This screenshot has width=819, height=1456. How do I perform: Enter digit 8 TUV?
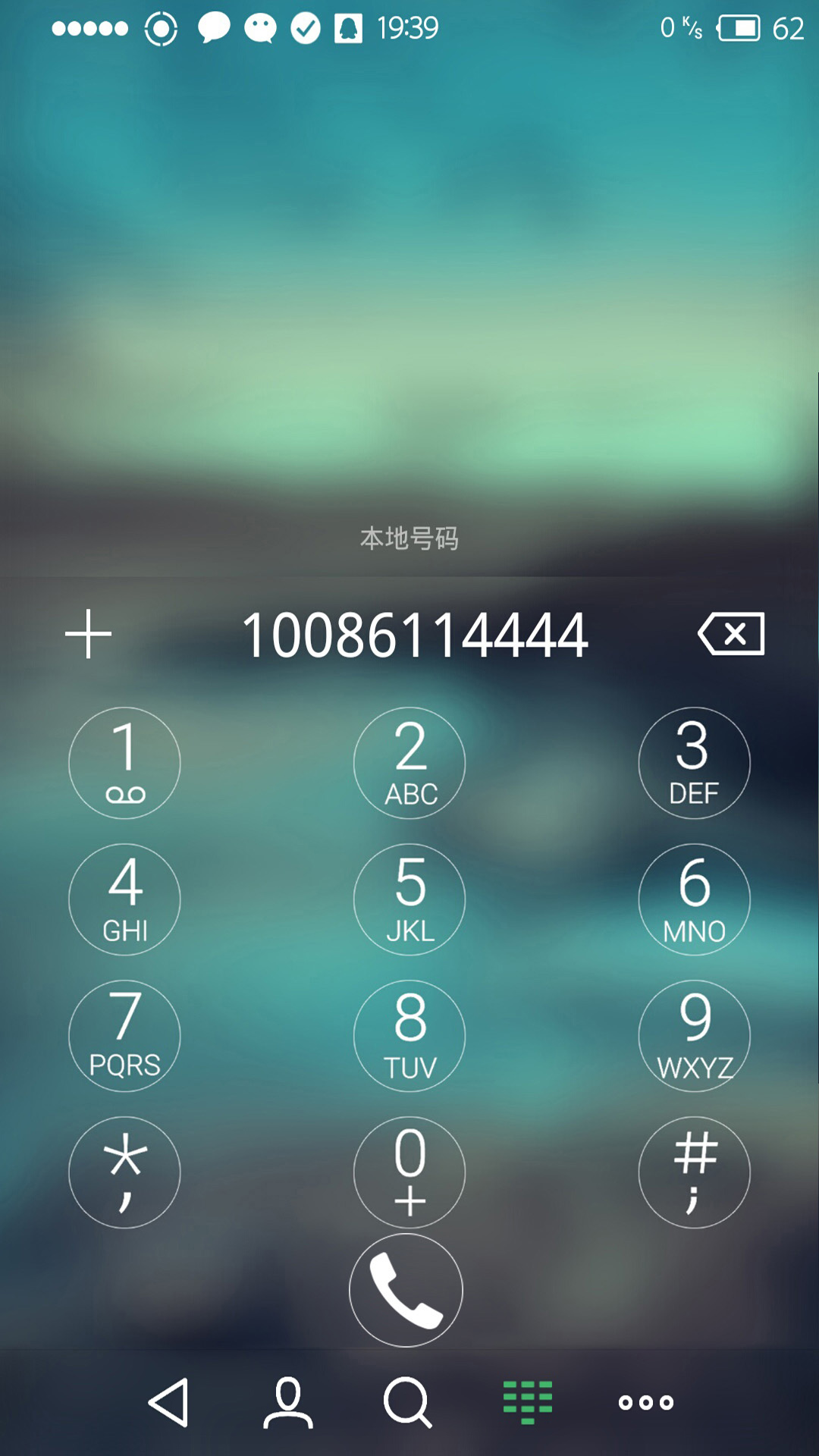(x=409, y=1036)
